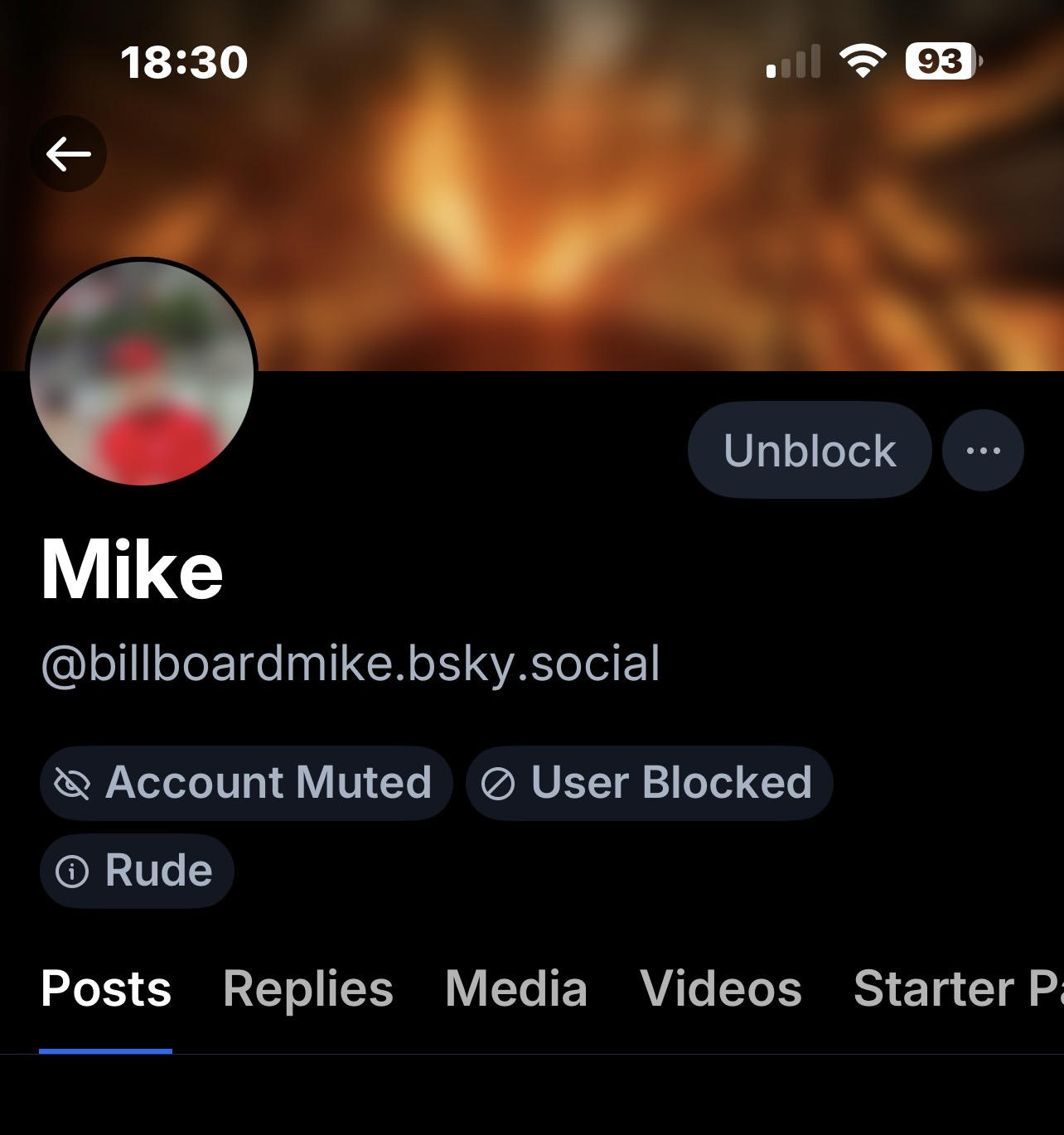1064x1135 pixels.
Task: Unblock this user
Action: click(x=809, y=451)
